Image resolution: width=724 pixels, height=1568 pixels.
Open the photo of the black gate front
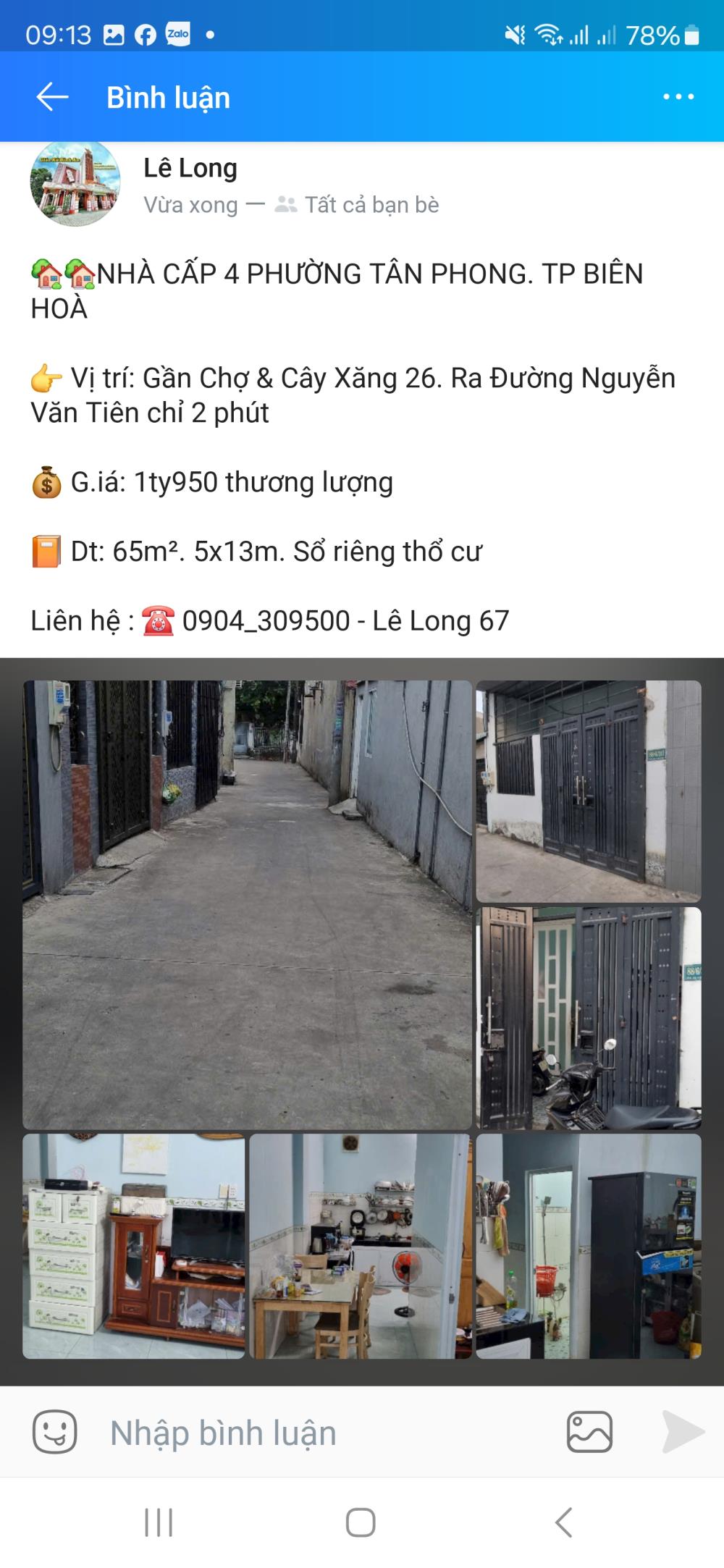coord(588,791)
